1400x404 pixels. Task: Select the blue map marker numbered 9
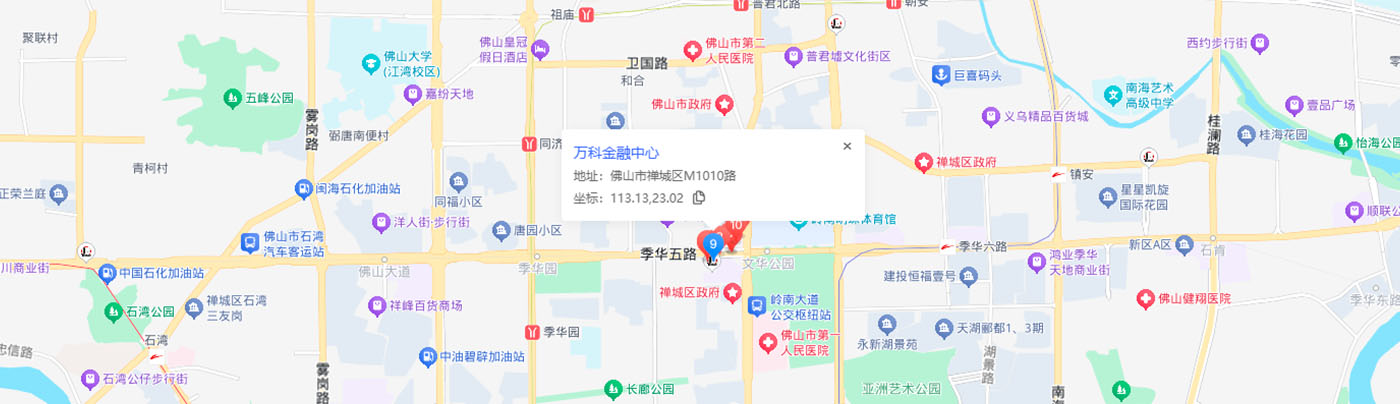click(712, 244)
